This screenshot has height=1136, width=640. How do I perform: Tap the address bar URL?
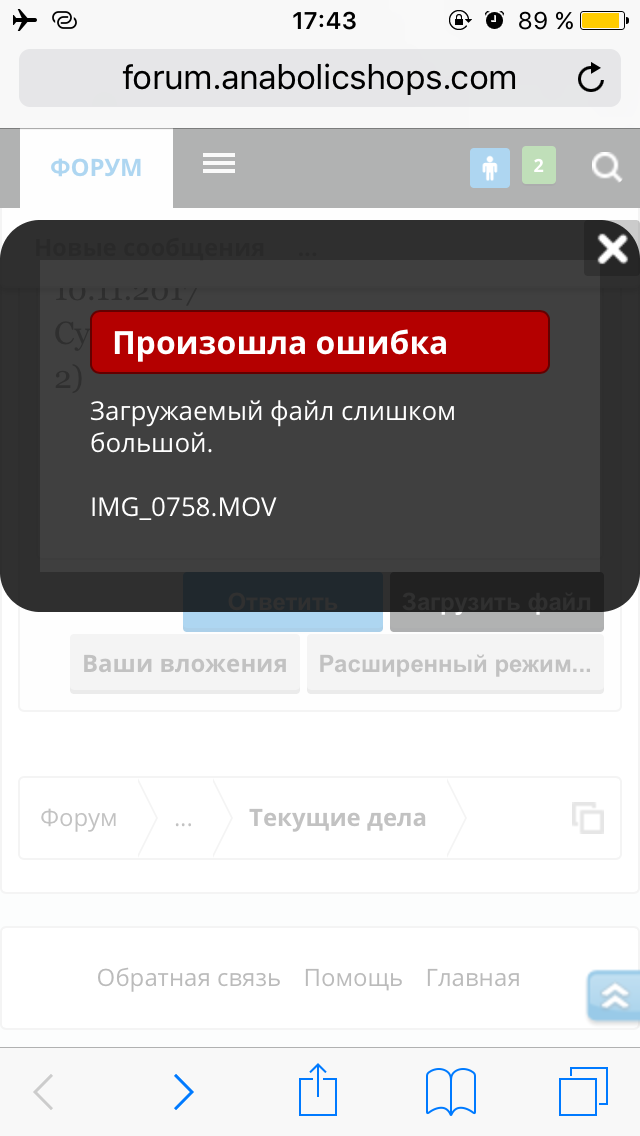[x=319, y=77]
